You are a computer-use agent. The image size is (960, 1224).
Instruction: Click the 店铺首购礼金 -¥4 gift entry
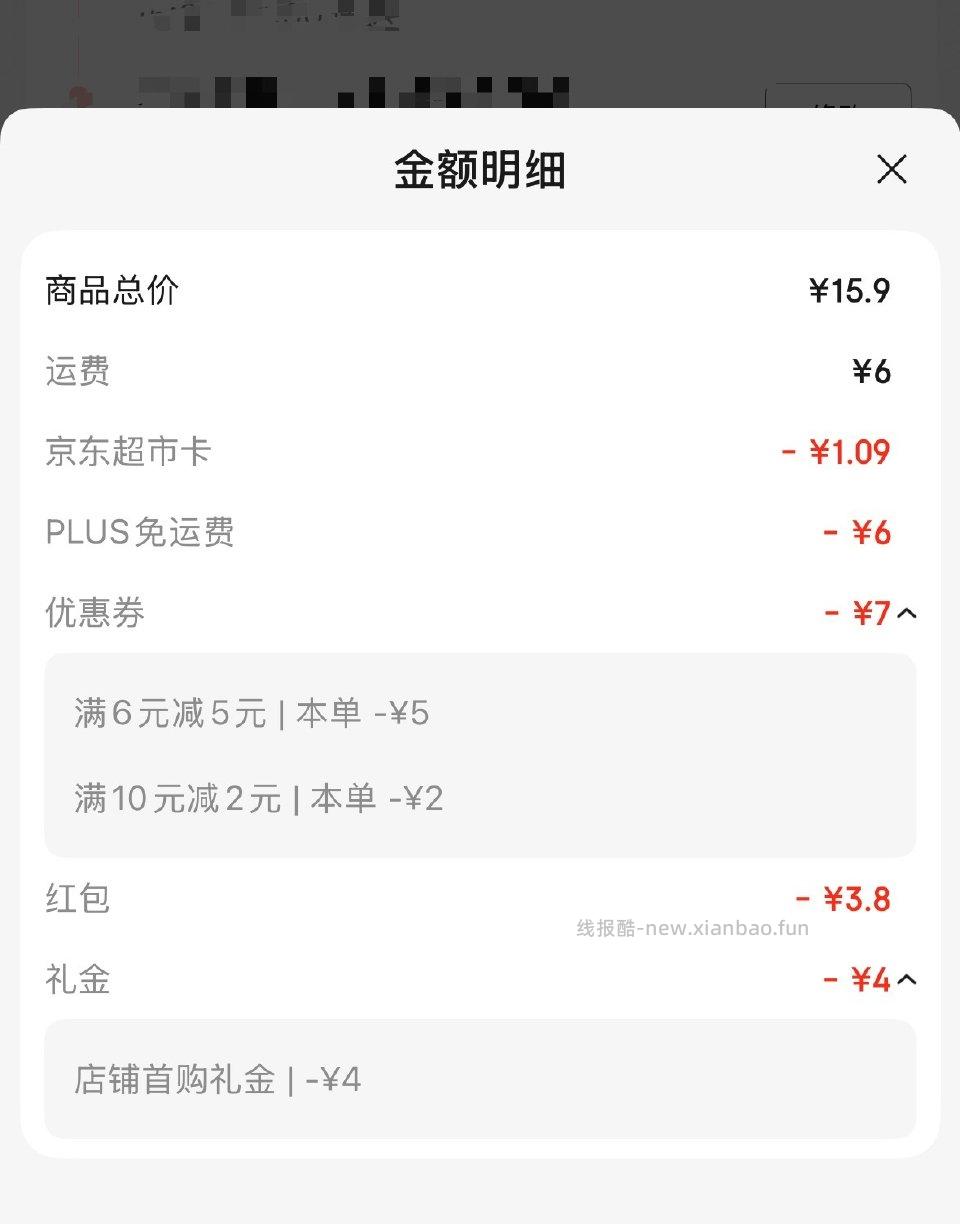click(x=220, y=1080)
